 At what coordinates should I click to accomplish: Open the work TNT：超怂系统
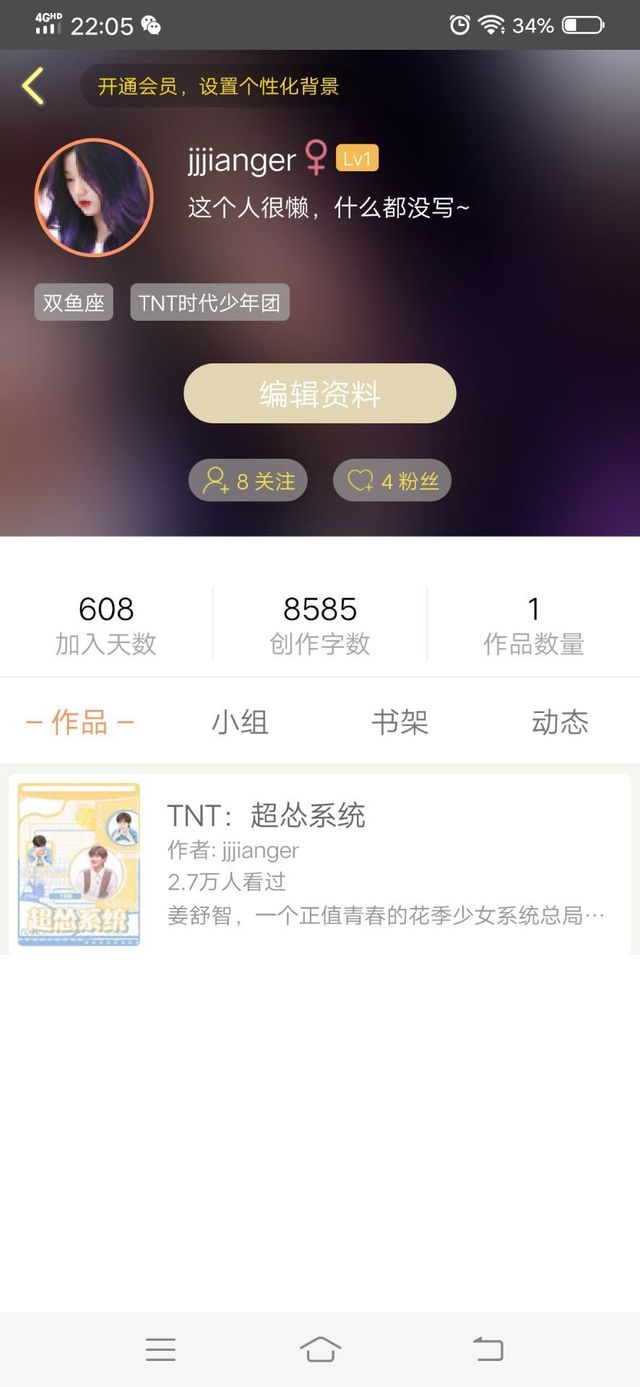[320, 864]
